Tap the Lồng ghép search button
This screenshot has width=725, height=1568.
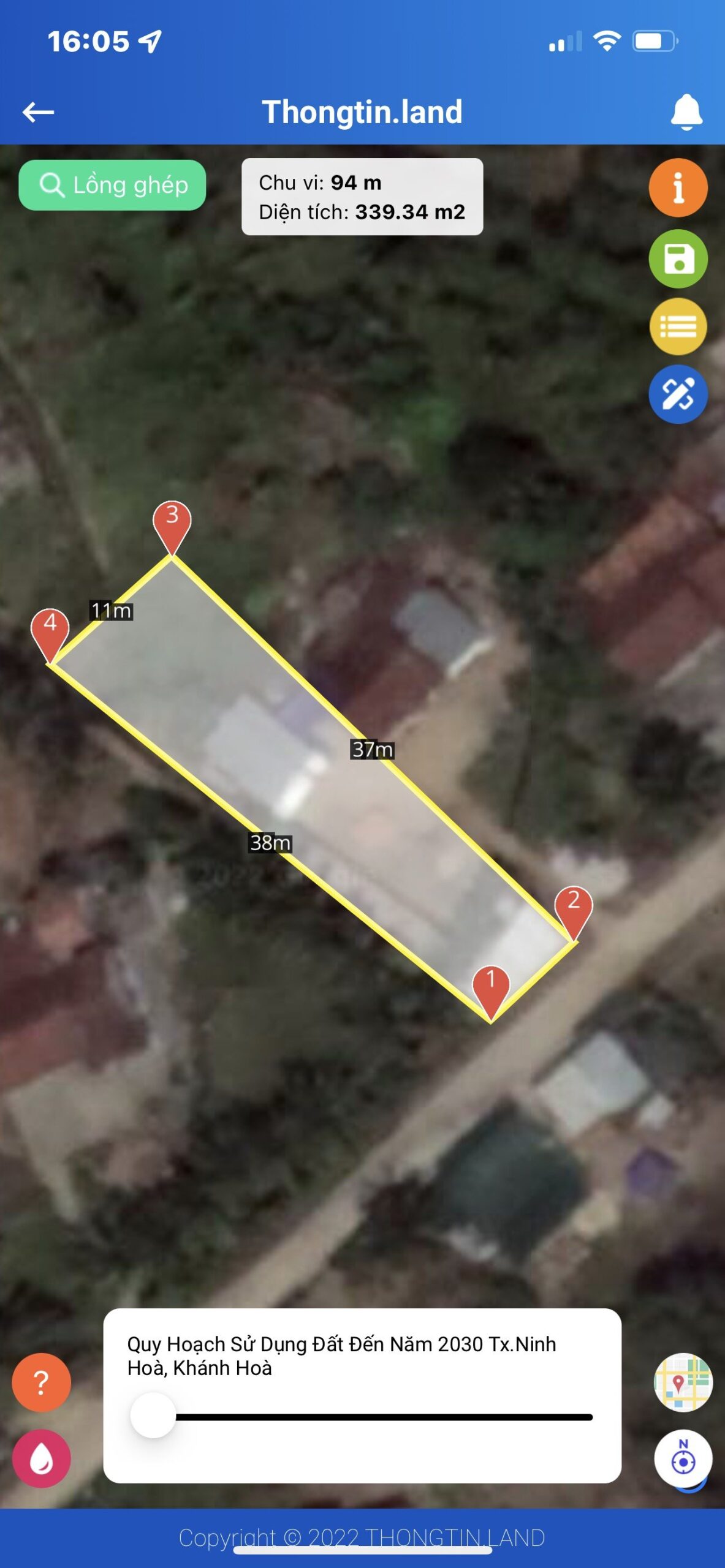(113, 185)
